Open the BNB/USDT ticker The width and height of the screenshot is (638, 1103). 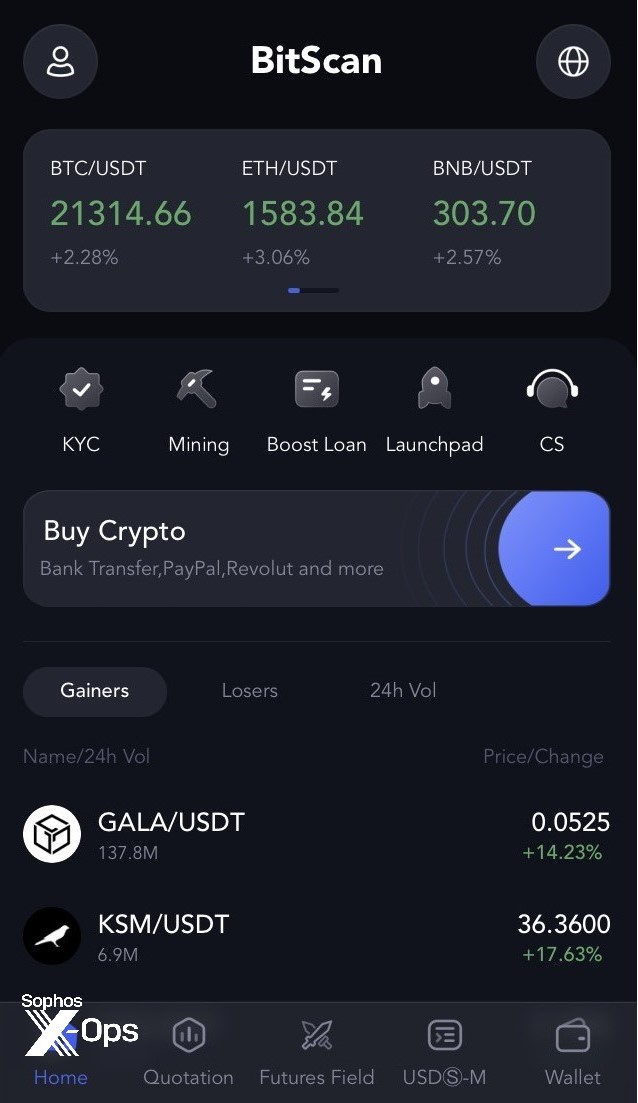tap(484, 213)
